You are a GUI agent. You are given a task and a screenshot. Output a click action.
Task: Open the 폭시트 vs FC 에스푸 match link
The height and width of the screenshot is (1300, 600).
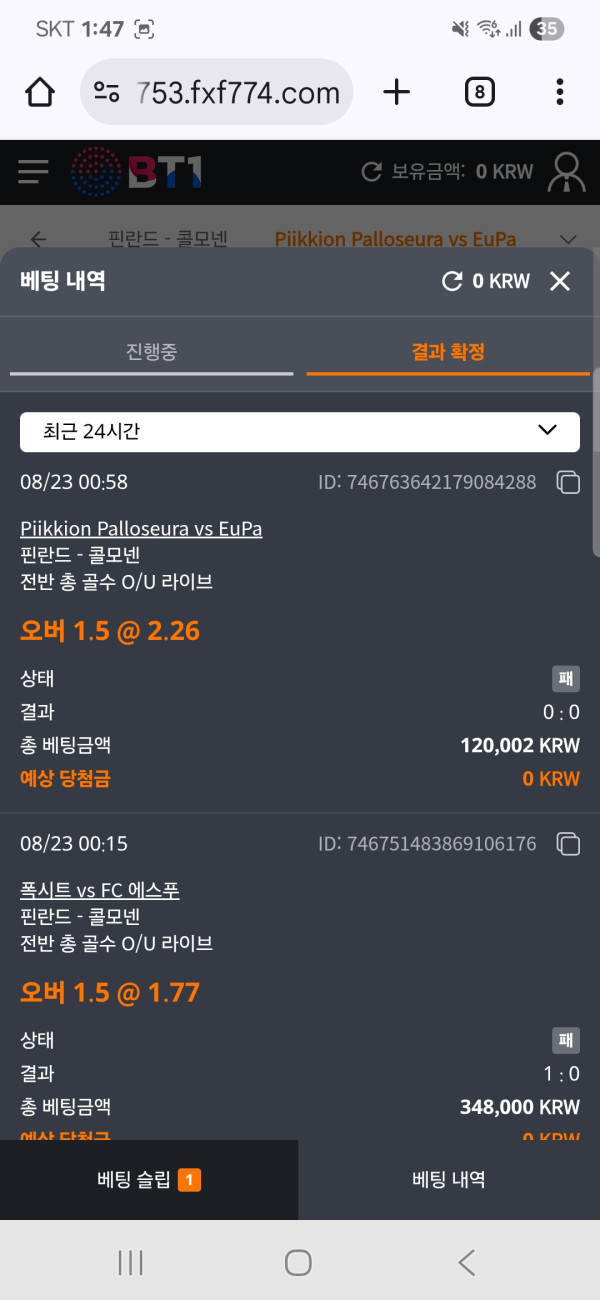point(100,890)
